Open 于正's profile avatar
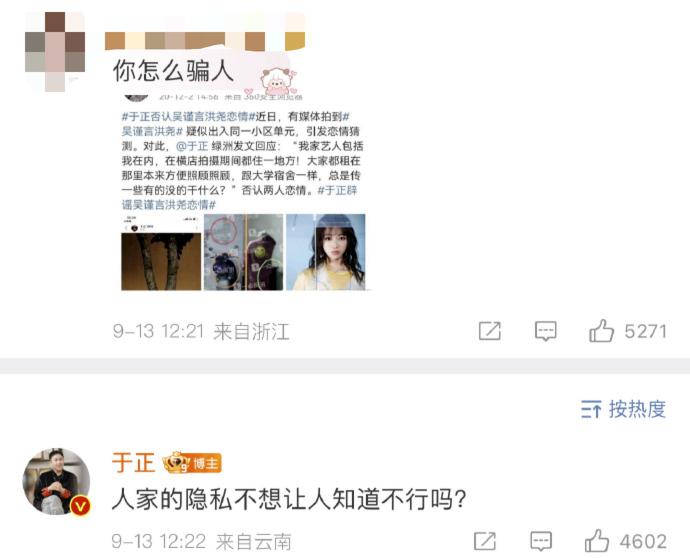Screen dimensions: 690x558 click(x=57, y=482)
